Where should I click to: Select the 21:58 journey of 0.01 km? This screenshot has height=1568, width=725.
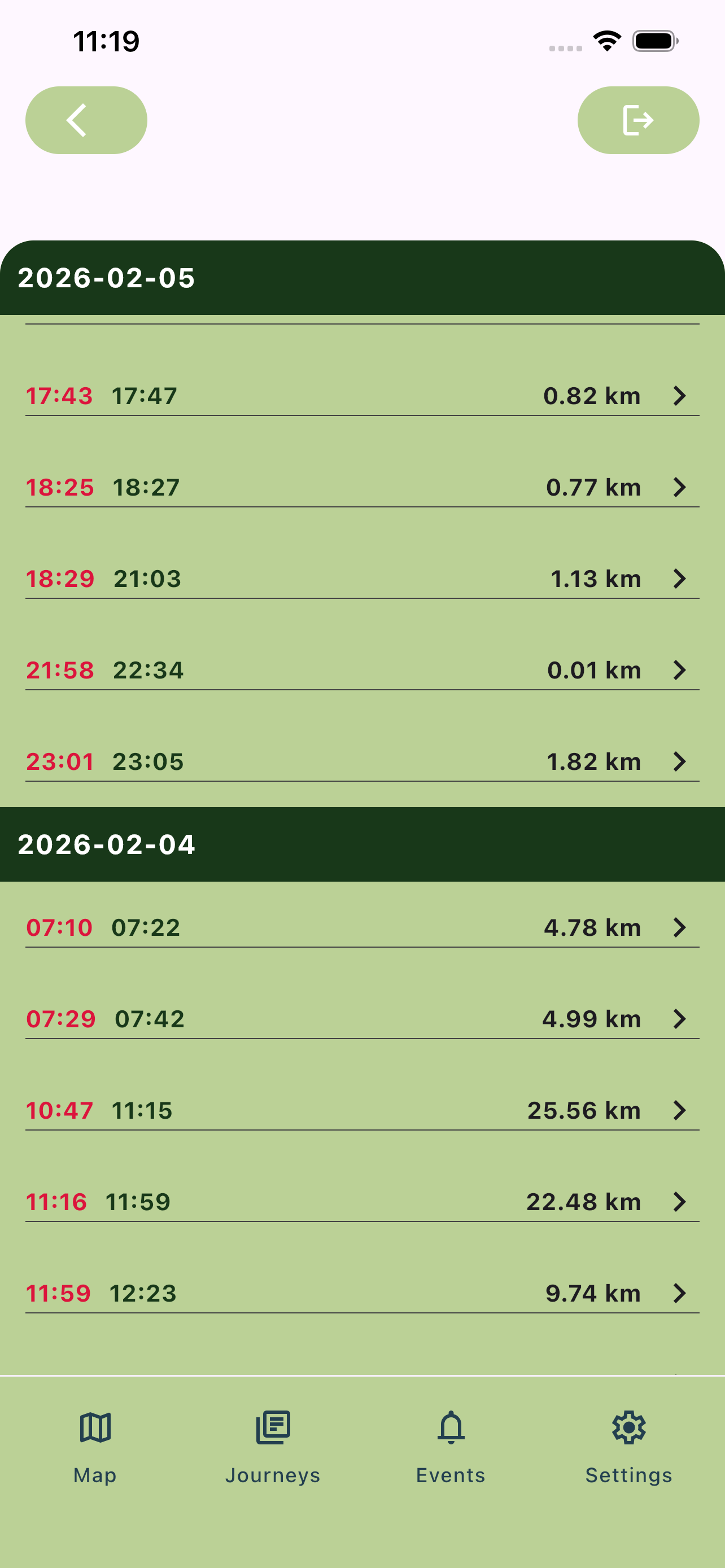click(361, 669)
